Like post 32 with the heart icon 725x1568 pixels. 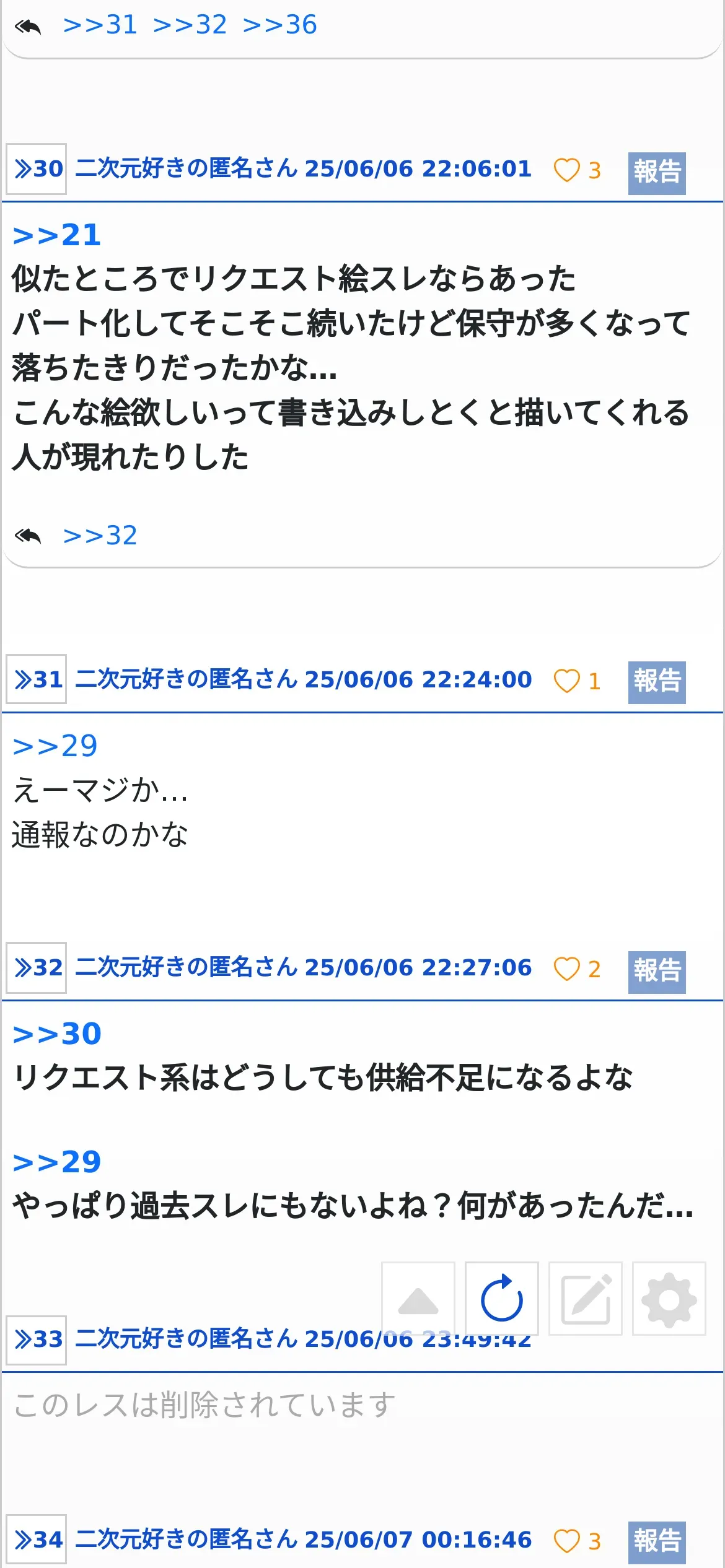(566, 969)
